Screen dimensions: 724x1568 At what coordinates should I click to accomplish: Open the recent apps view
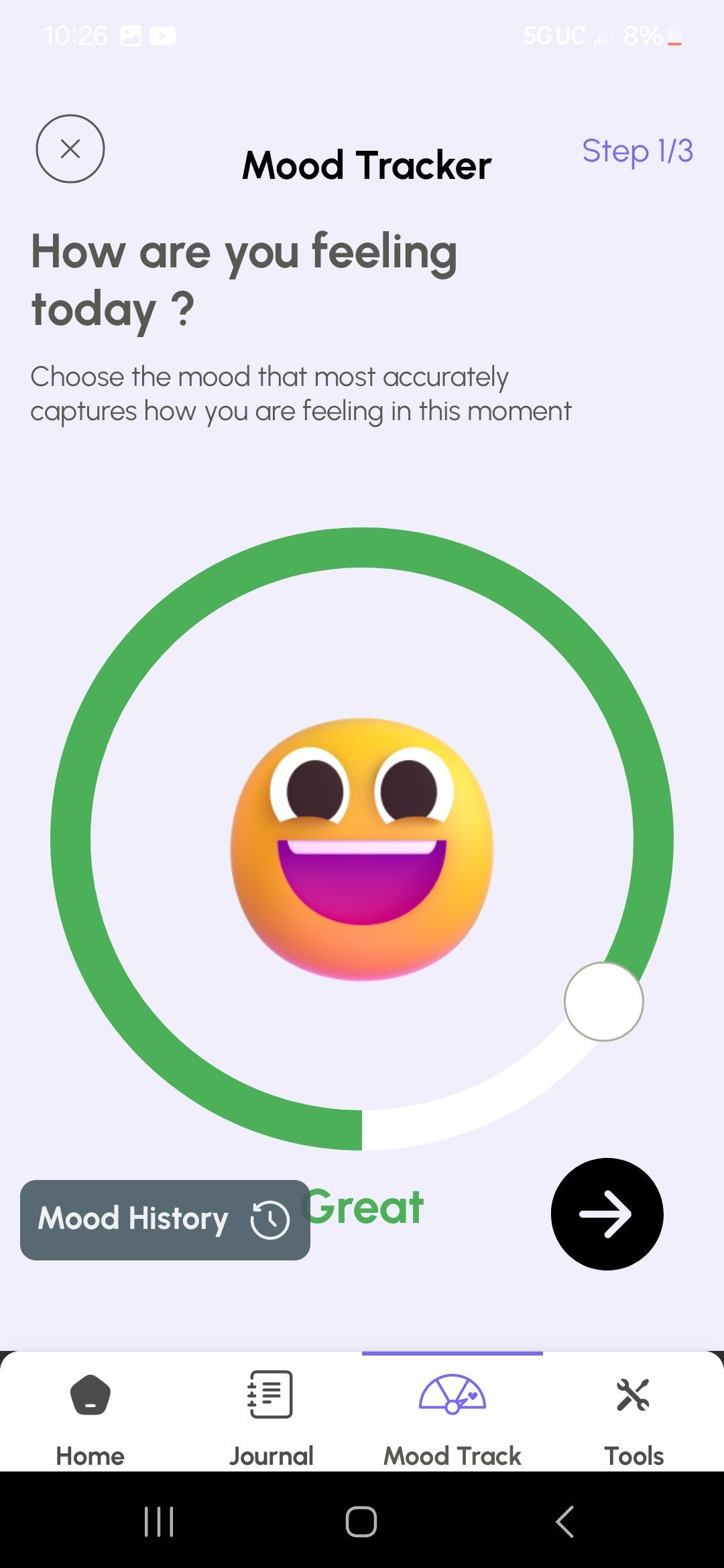pyautogui.click(x=160, y=1521)
